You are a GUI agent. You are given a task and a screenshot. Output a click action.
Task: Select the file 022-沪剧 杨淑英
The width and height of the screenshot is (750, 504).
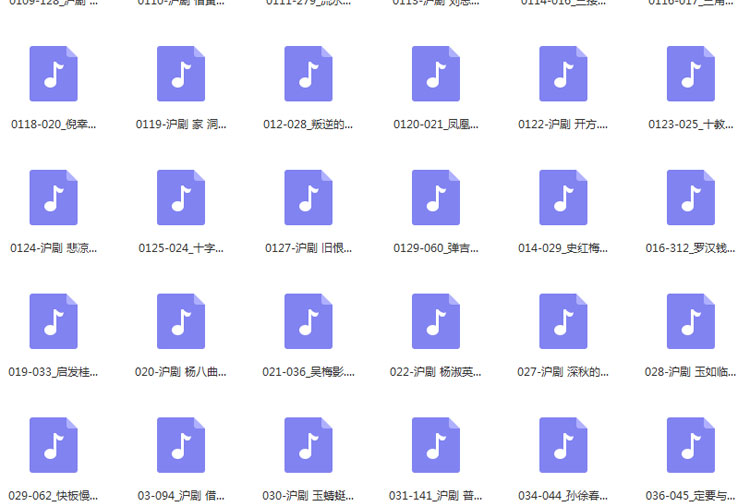tap(436, 321)
